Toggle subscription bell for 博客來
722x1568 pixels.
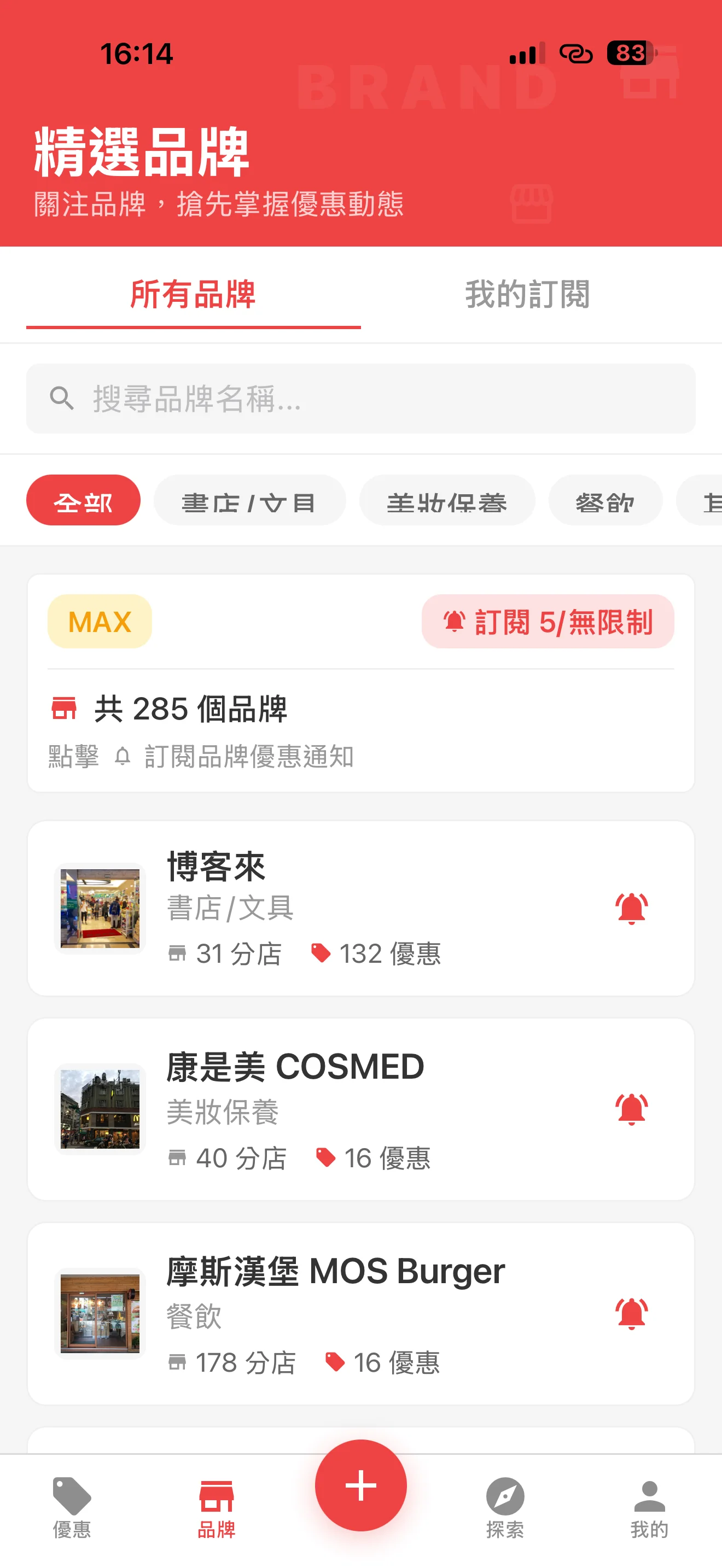point(632,906)
